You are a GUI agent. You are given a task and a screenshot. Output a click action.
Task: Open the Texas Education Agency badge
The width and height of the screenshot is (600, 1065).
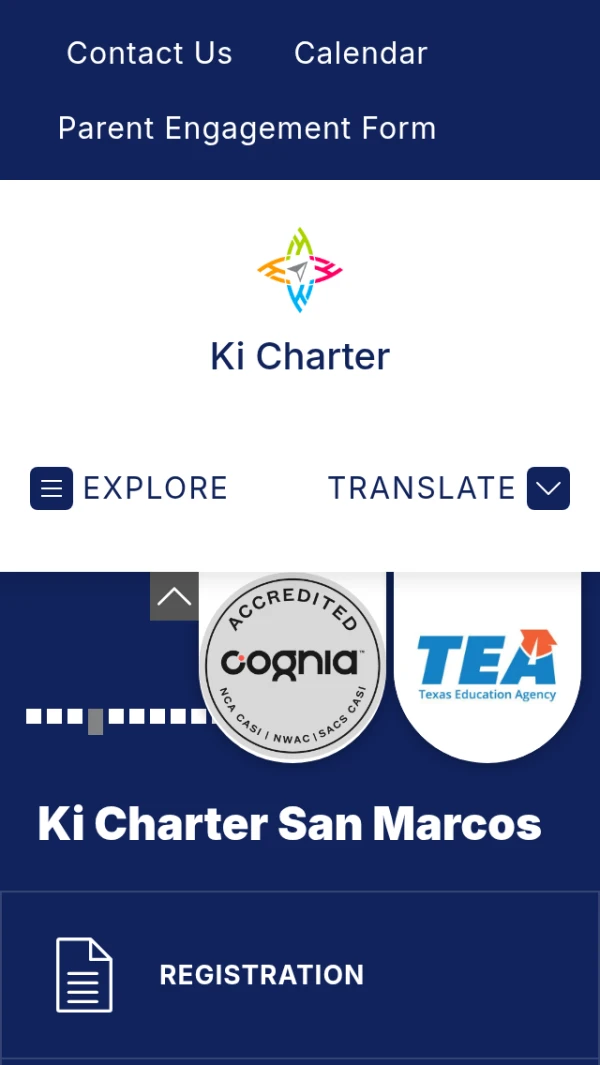(487, 665)
